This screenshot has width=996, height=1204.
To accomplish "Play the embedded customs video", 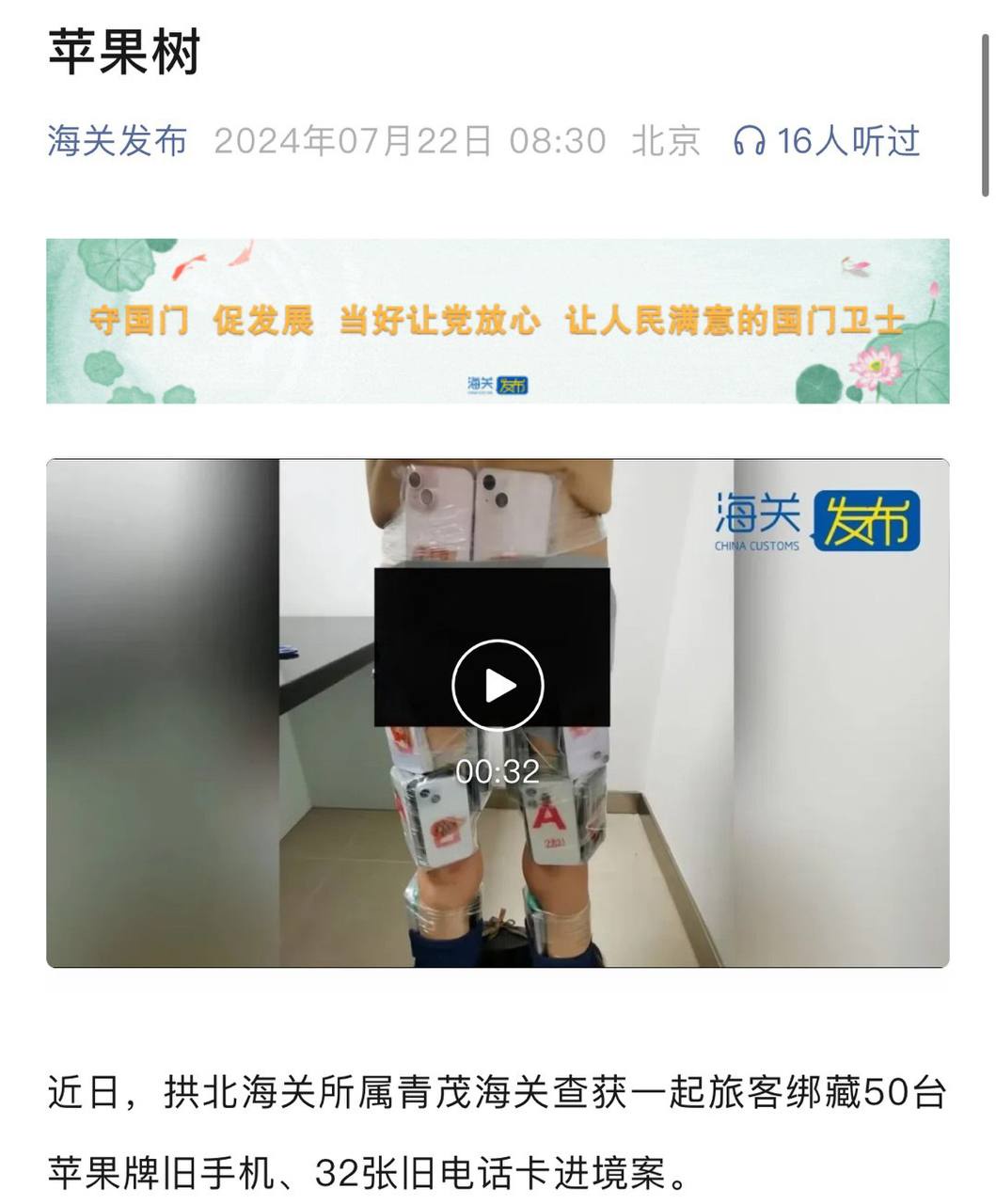I will click(x=498, y=686).
